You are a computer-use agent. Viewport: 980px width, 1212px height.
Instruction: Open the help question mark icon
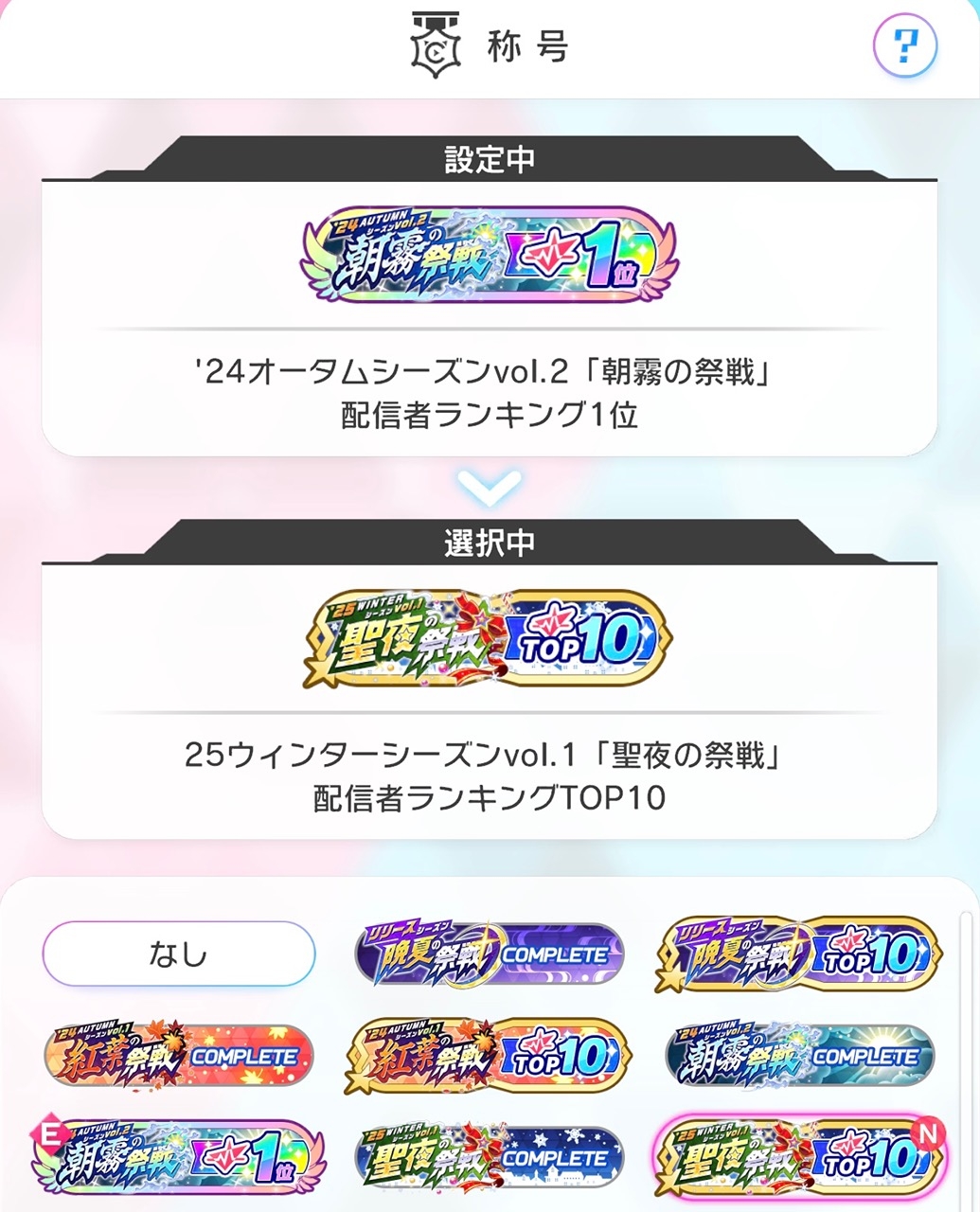[x=904, y=46]
